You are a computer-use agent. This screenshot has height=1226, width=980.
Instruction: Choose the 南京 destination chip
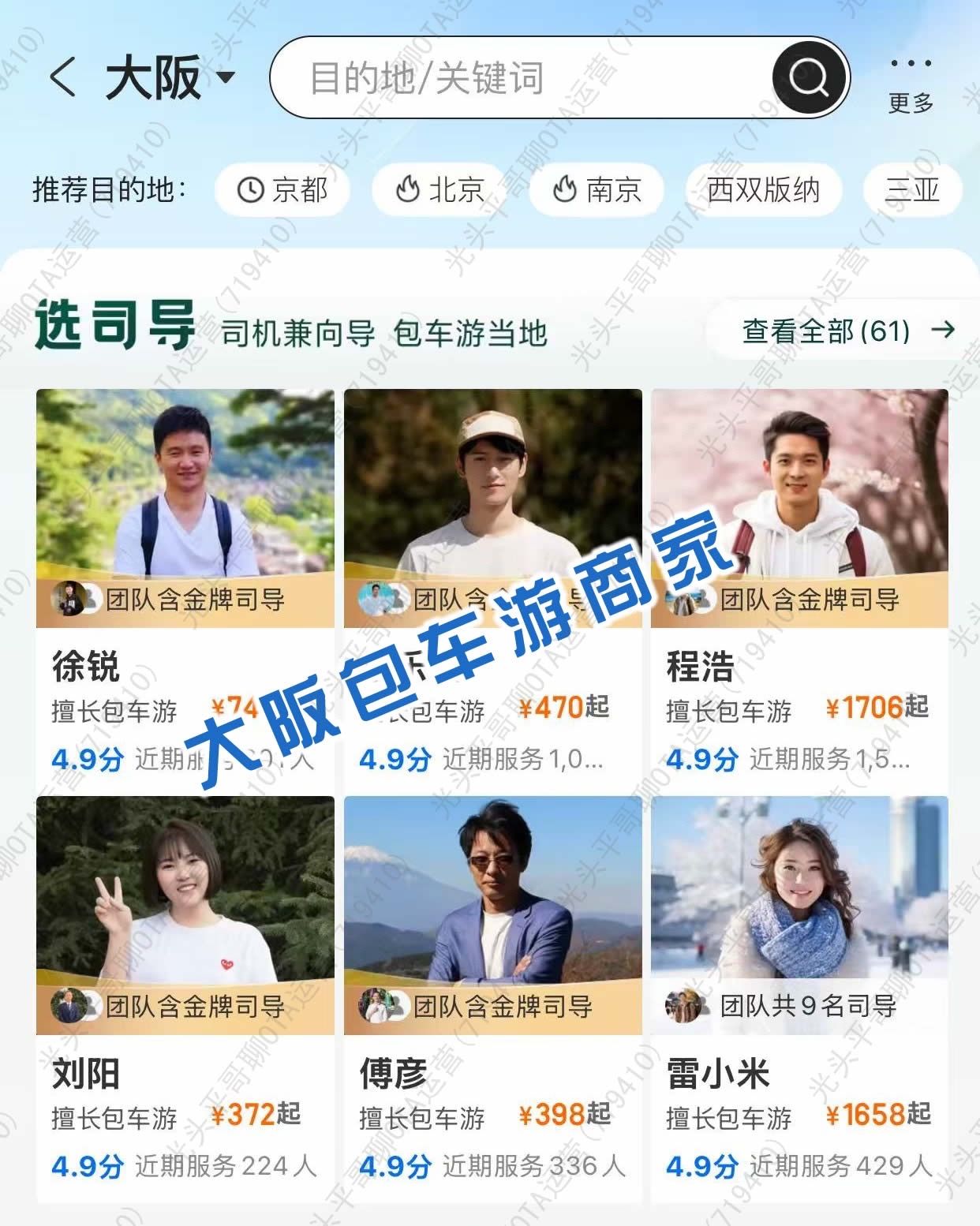(597, 190)
